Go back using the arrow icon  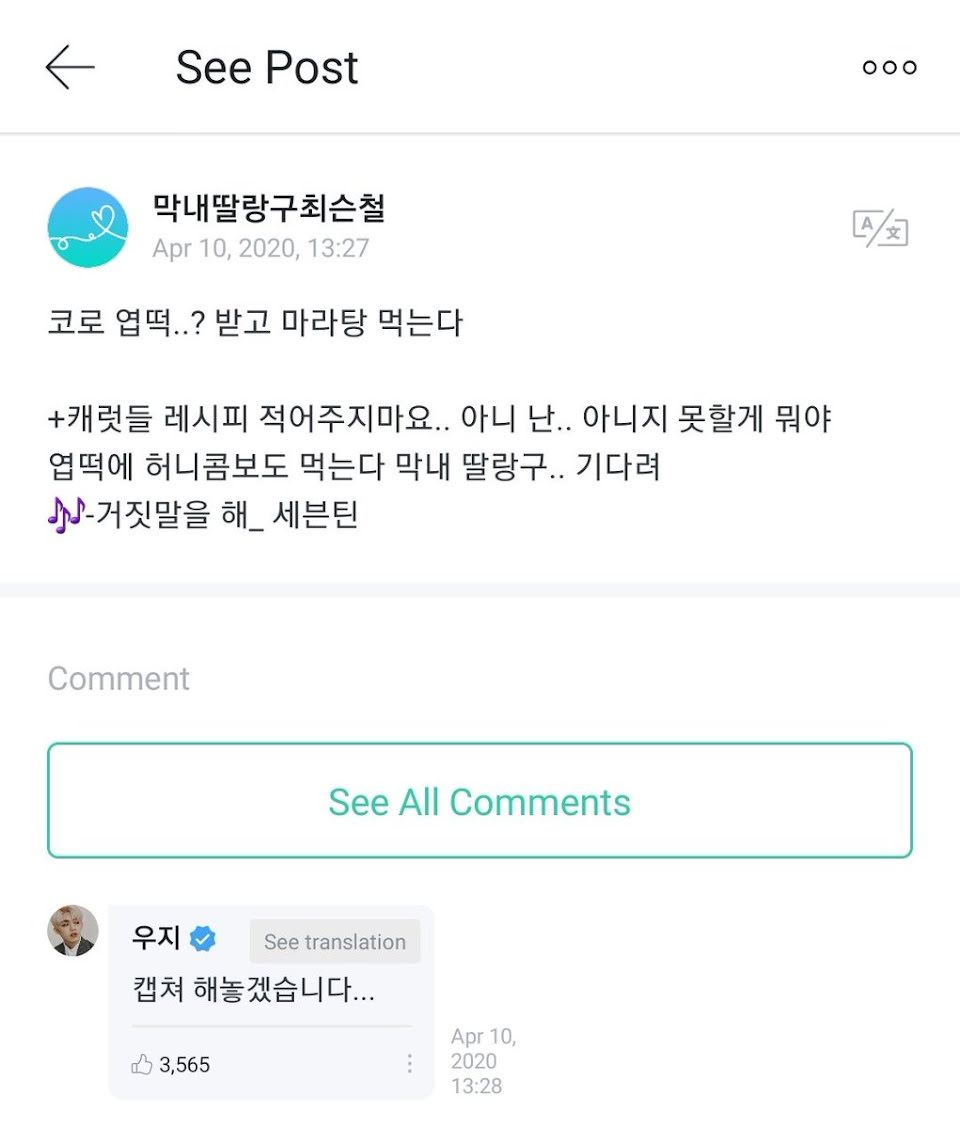[x=70, y=67]
